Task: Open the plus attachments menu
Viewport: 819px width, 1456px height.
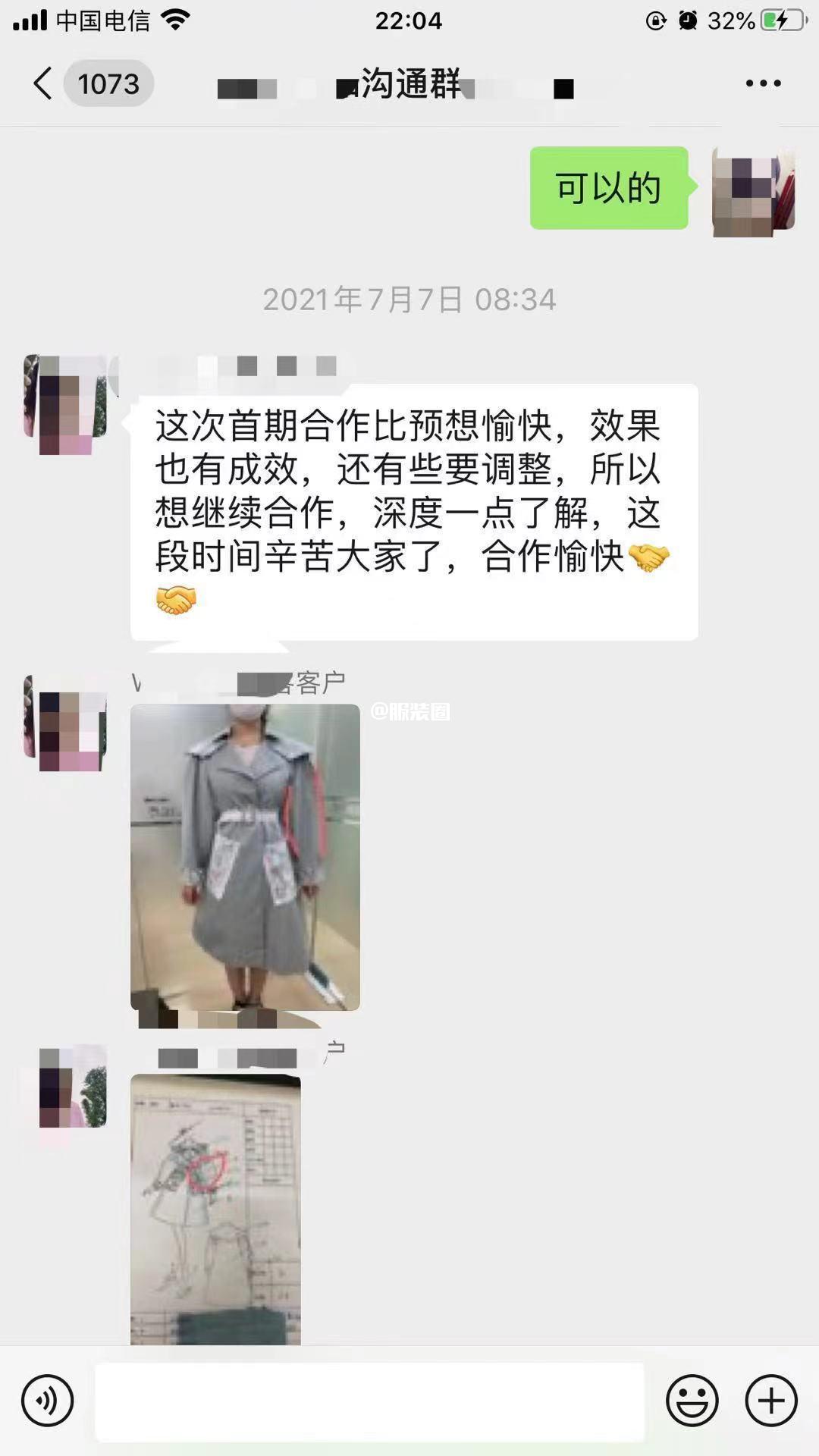Action: click(x=771, y=1401)
